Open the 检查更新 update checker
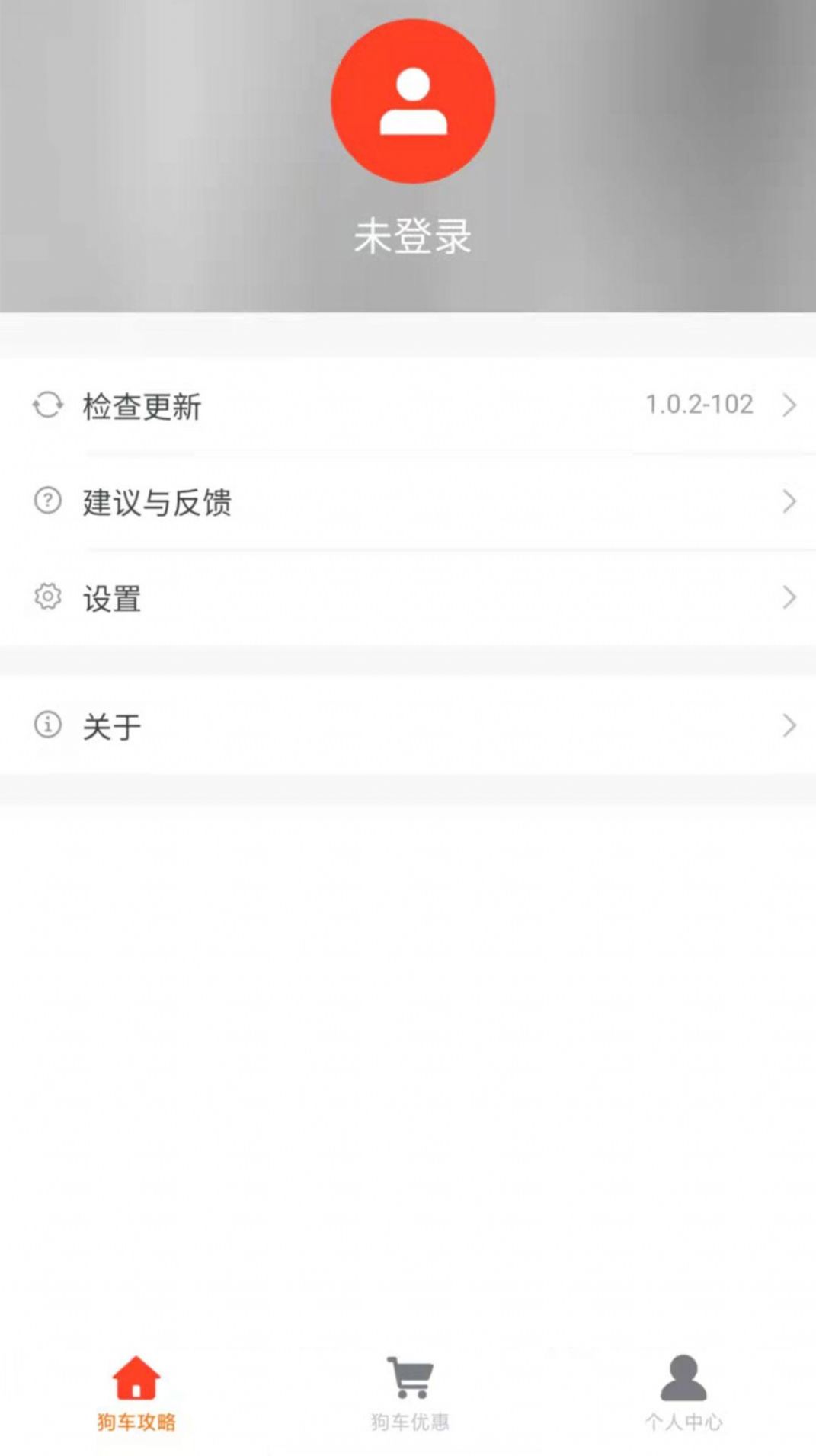Image resolution: width=816 pixels, height=1456 pixels. pos(142,406)
